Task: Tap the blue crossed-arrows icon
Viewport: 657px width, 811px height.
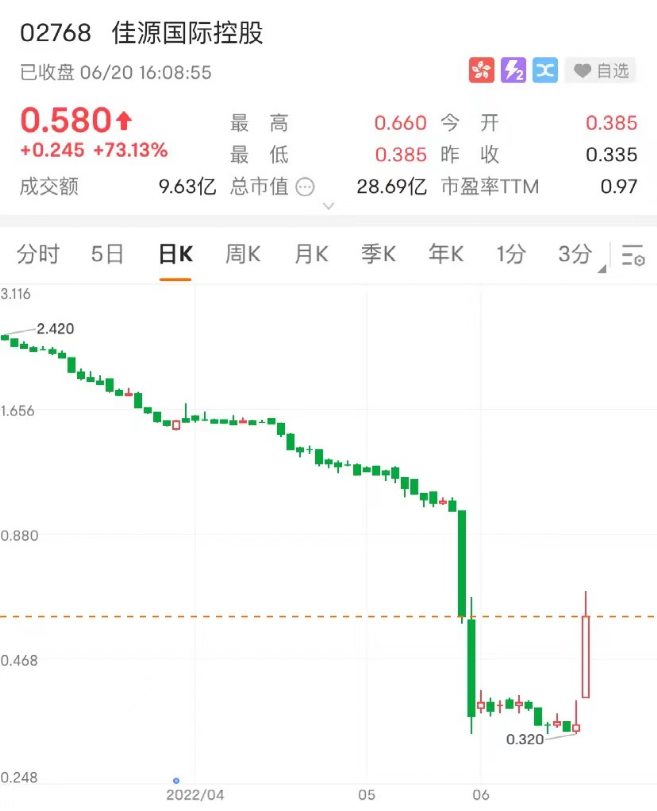Action: tap(545, 70)
